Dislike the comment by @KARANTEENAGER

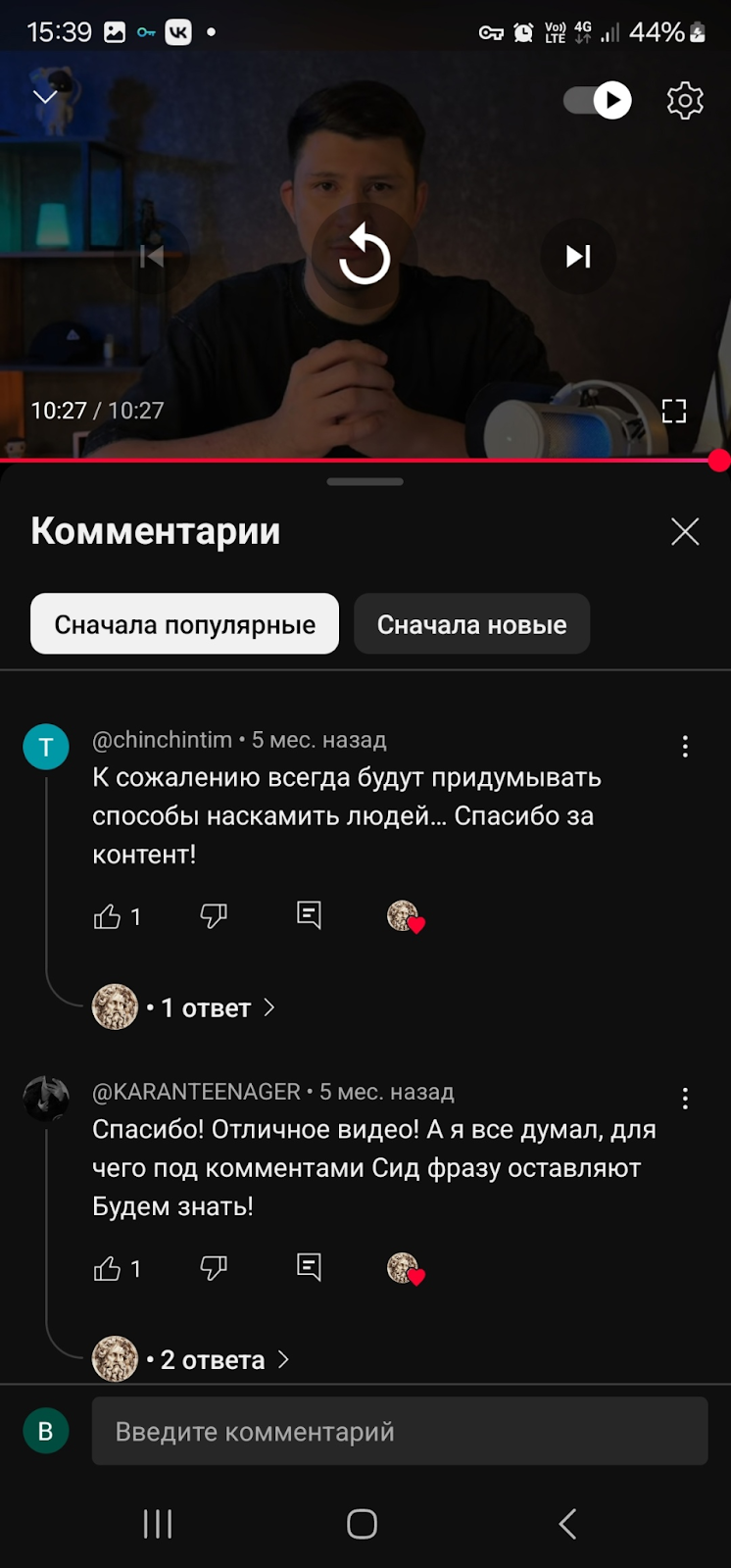tap(214, 1268)
